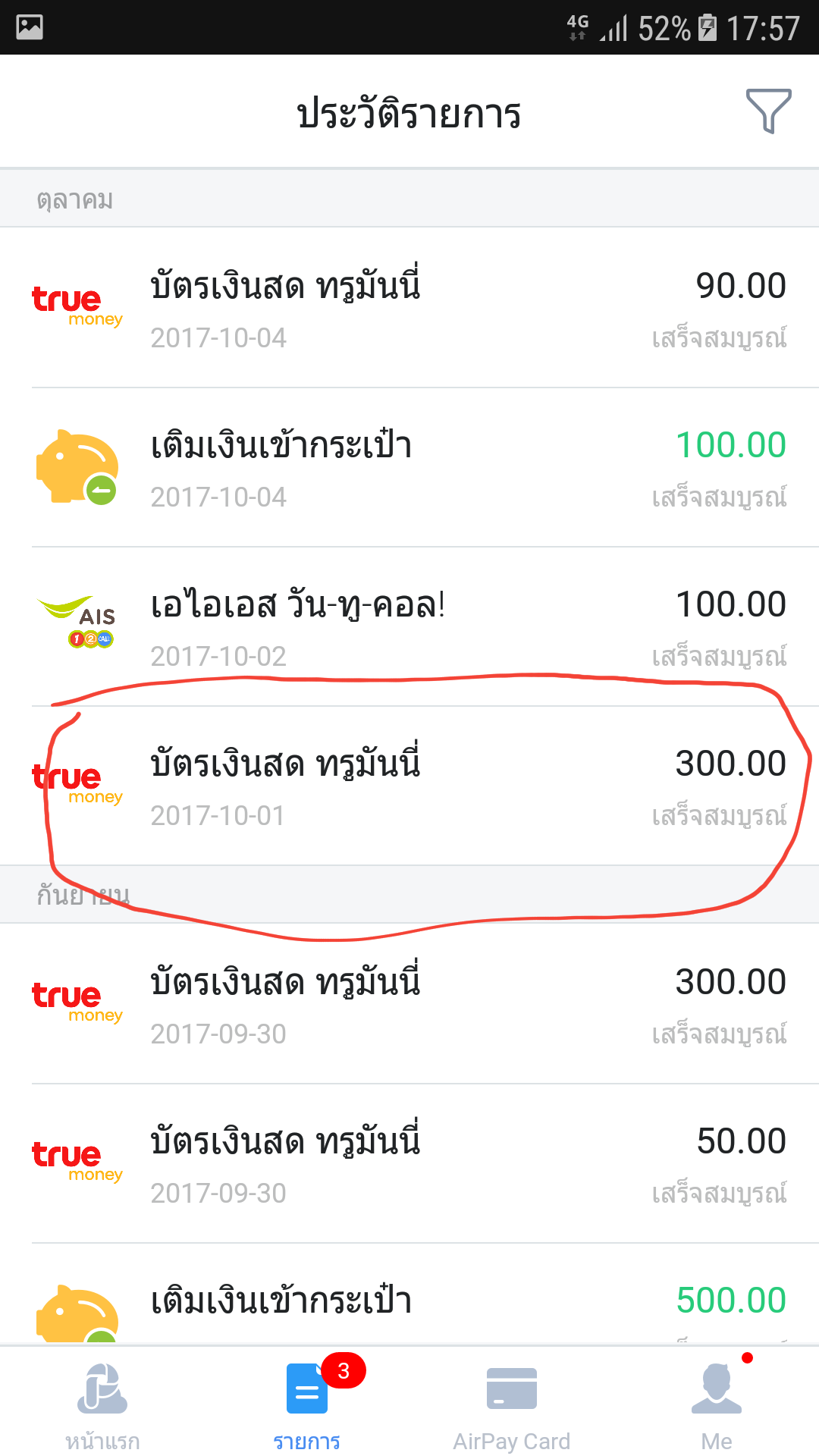The image size is (819, 1456).
Task: Open the transaction filter funnel icon
Action: pos(768,111)
